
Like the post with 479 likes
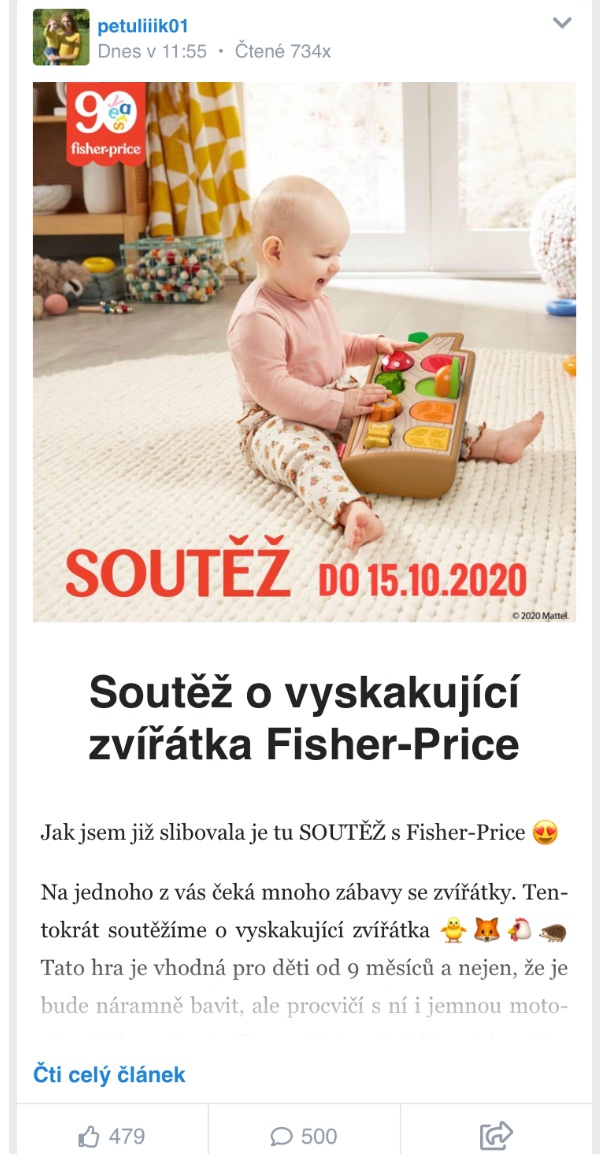(x=112, y=1136)
